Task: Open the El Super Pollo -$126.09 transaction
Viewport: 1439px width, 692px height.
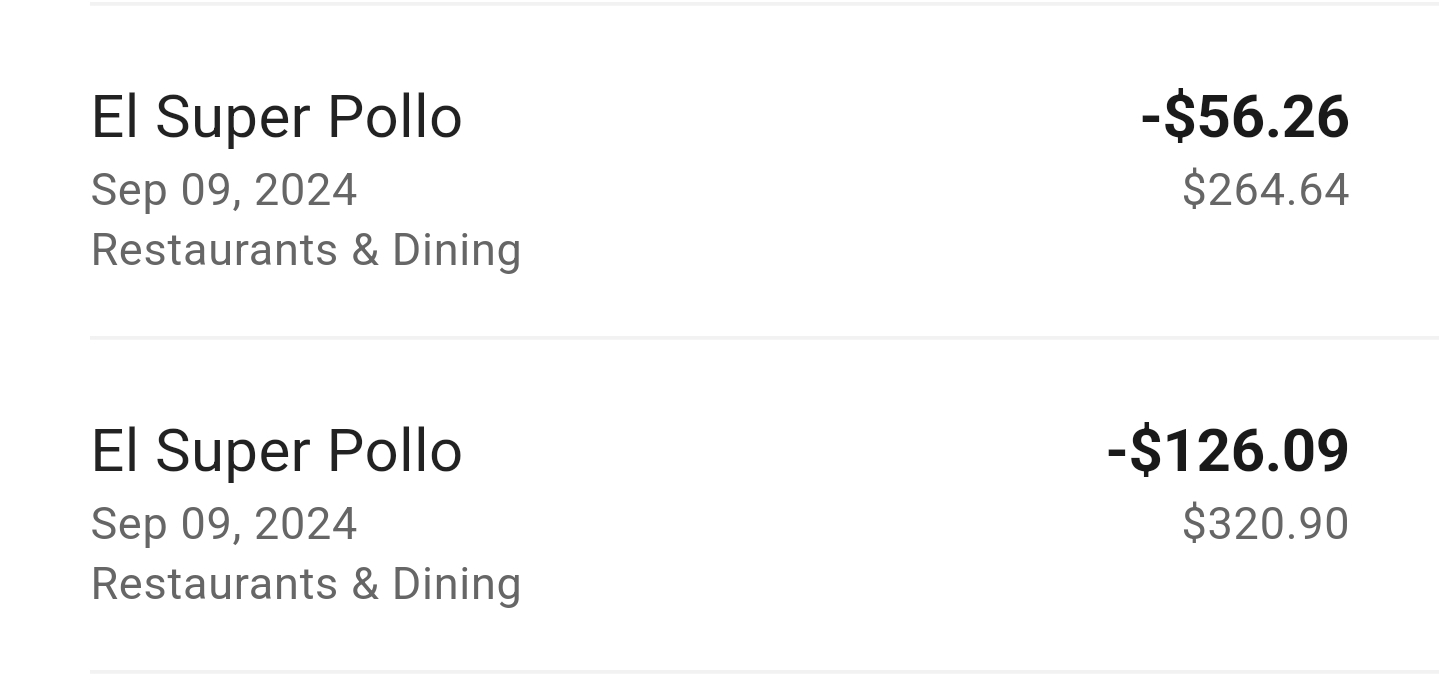Action: pyautogui.click(x=719, y=506)
